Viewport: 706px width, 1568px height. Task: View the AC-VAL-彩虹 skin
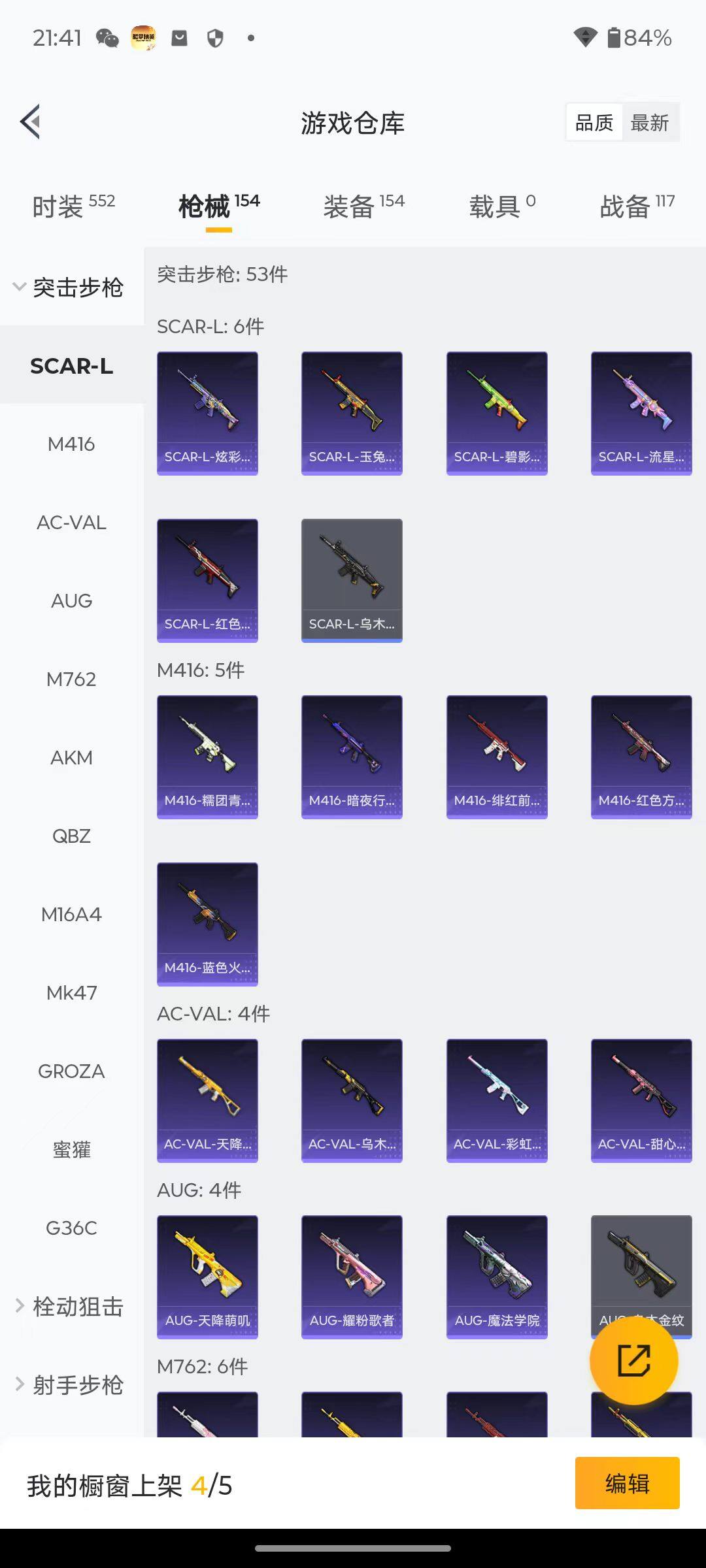497,1100
